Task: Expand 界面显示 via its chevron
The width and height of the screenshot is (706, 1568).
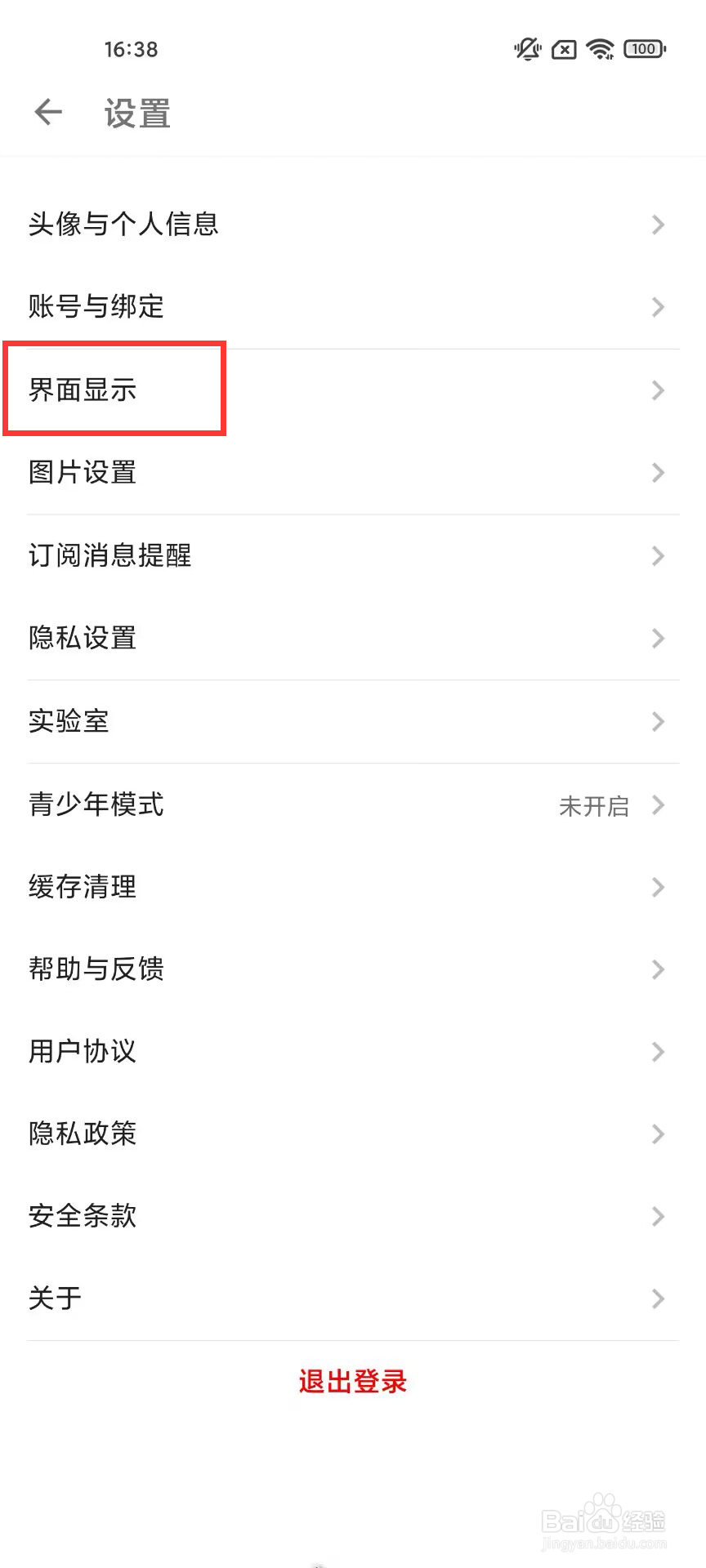Action: pyautogui.click(x=659, y=390)
